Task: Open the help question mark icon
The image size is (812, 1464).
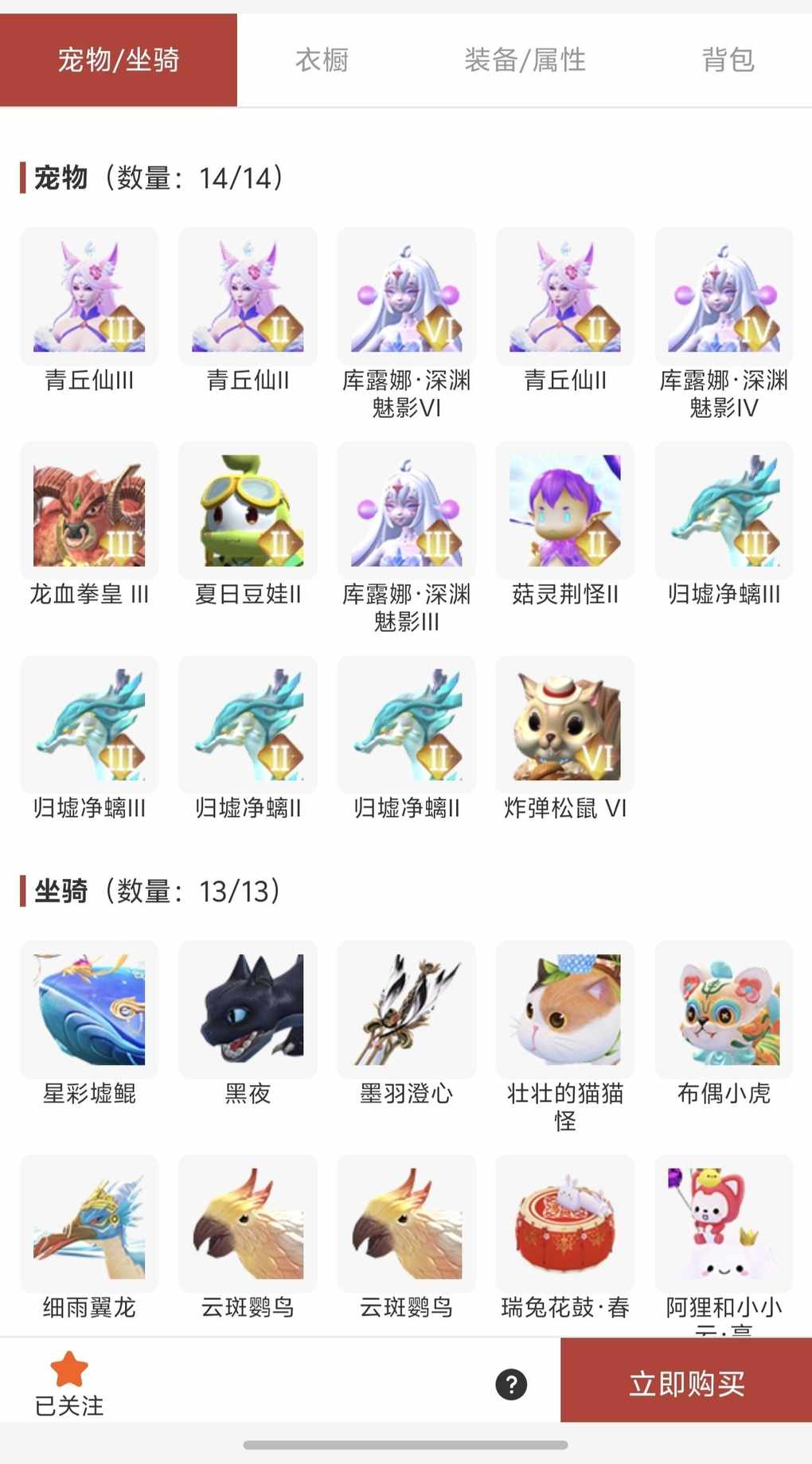Action: pyautogui.click(x=511, y=1384)
